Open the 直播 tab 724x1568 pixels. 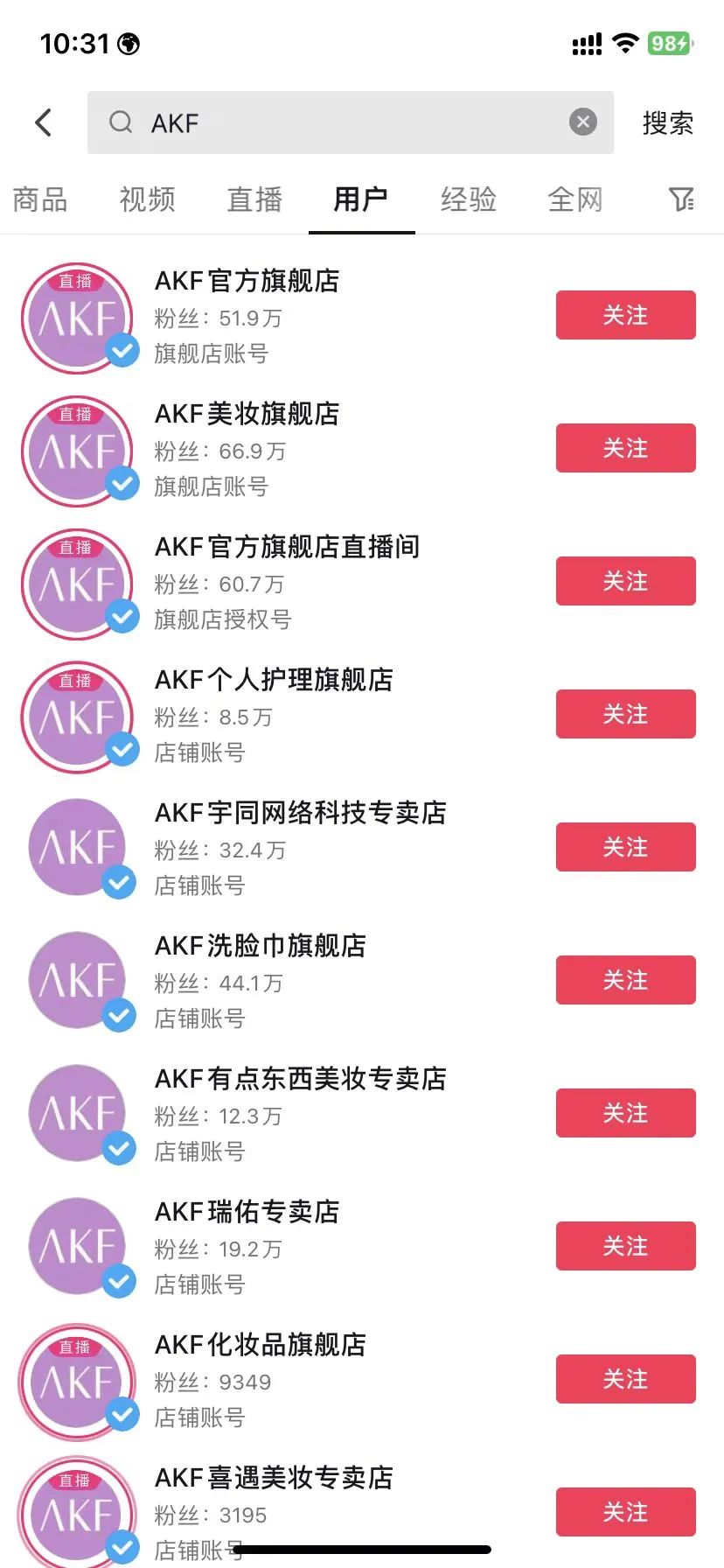pos(254,200)
